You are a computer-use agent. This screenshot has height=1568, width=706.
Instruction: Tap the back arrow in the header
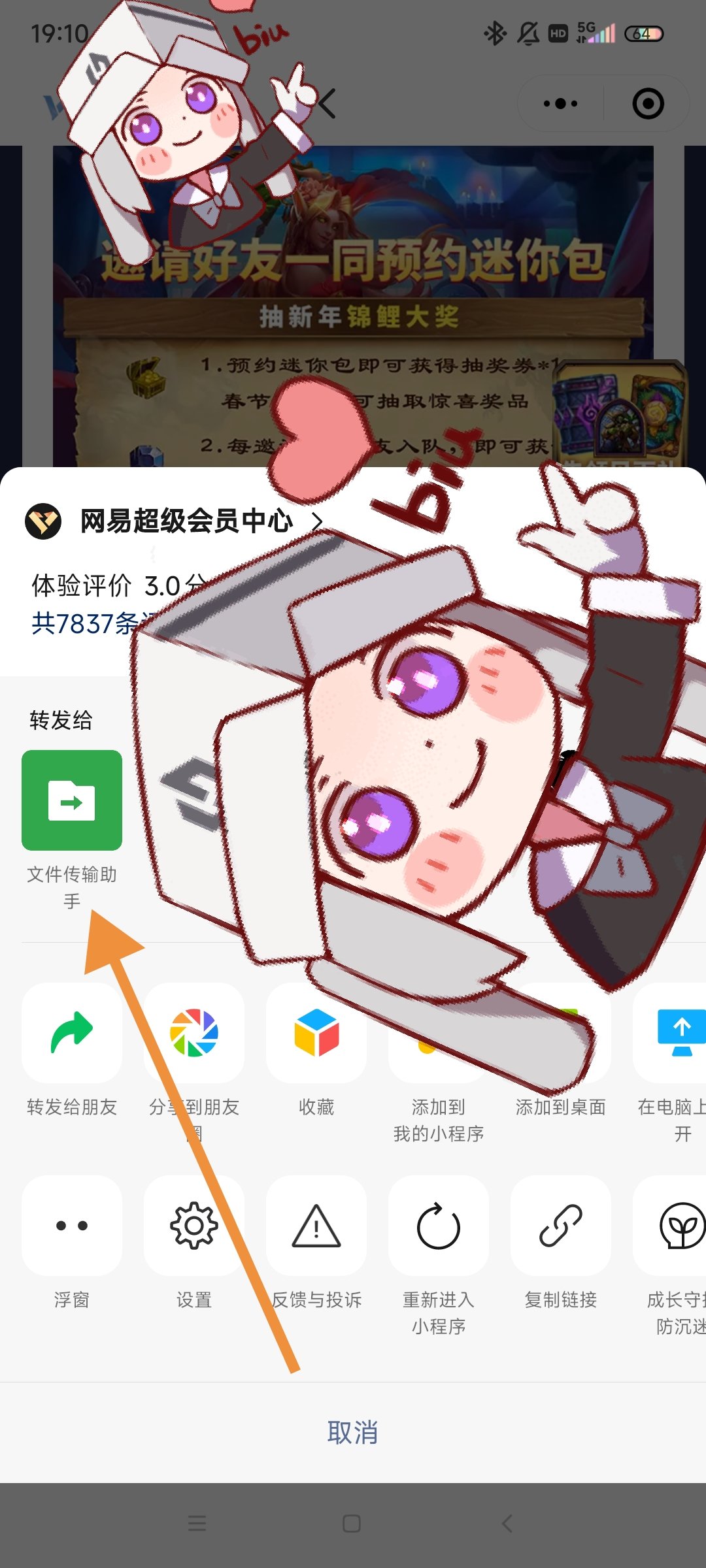(x=328, y=103)
